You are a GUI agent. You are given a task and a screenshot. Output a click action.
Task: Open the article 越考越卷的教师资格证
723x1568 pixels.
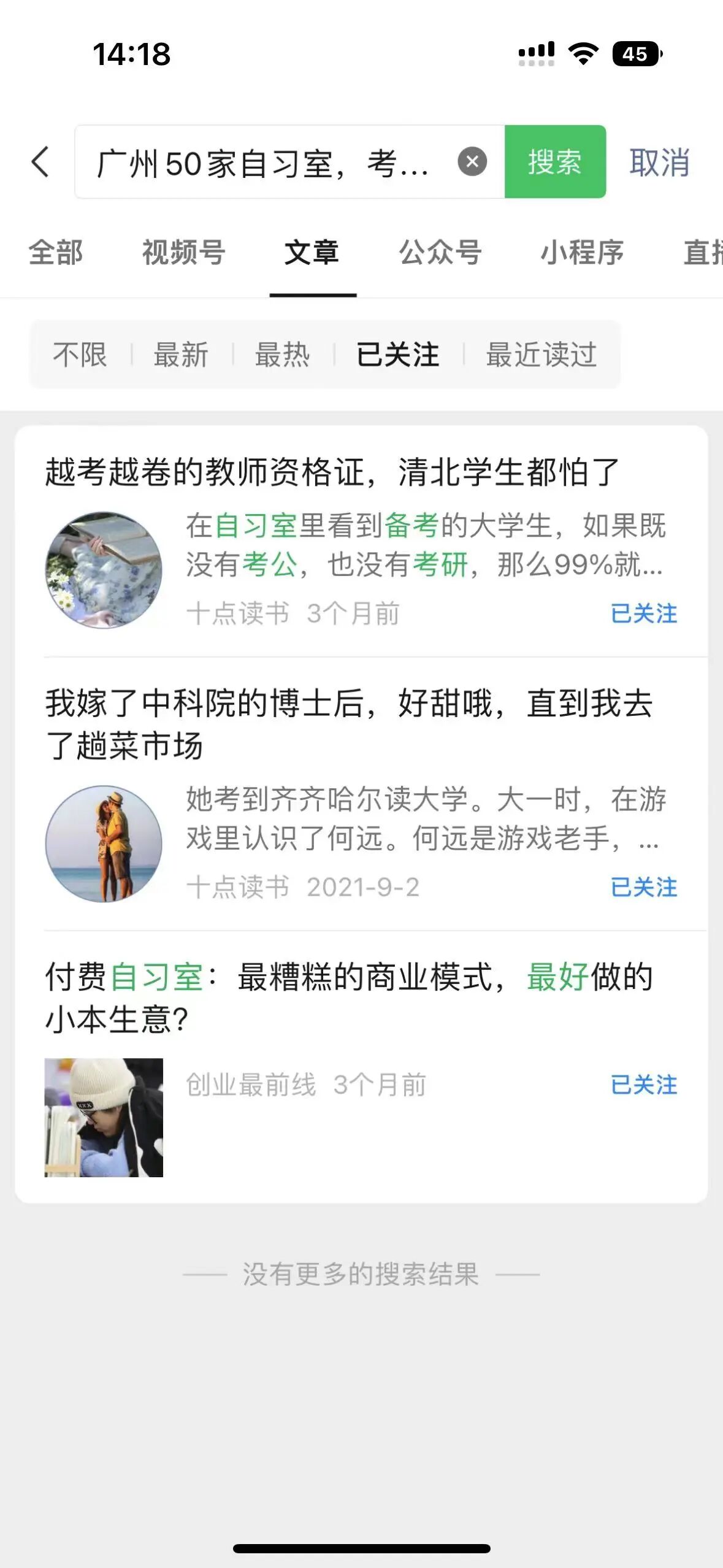[x=361, y=541]
